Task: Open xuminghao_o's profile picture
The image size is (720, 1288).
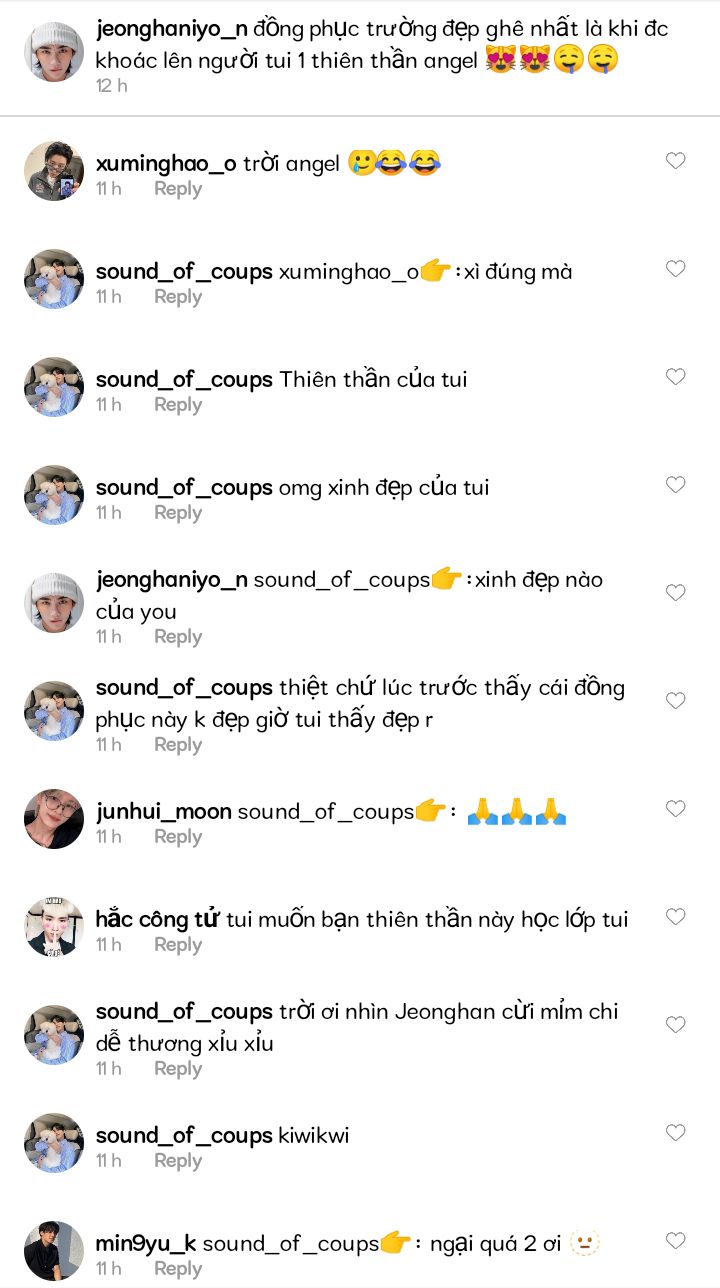Action: click(x=54, y=171)
